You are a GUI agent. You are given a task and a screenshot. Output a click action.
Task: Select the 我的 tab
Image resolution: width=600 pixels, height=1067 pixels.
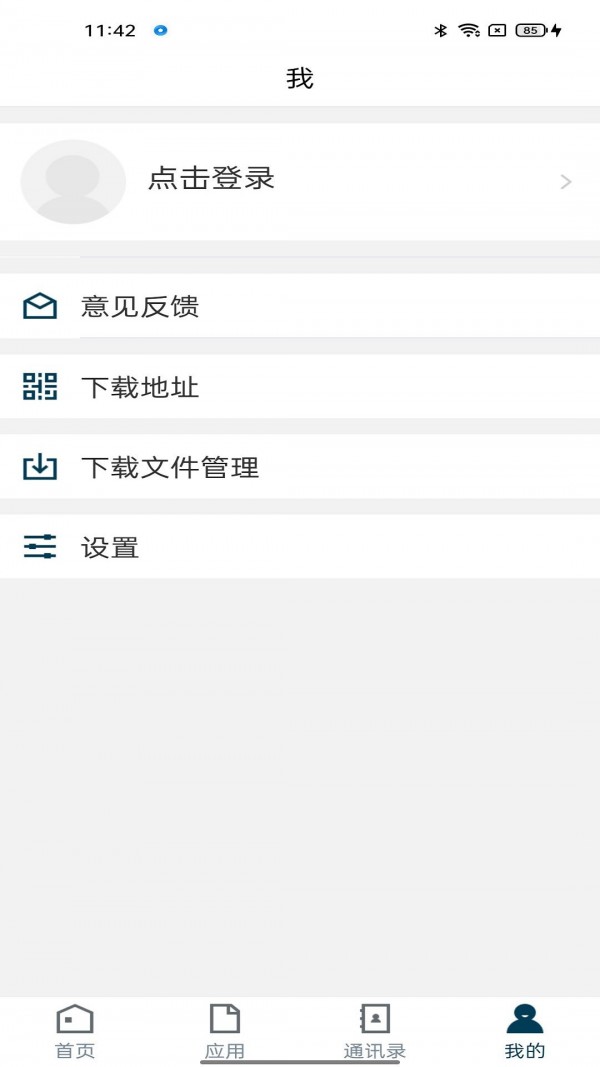coord(525,1031)
